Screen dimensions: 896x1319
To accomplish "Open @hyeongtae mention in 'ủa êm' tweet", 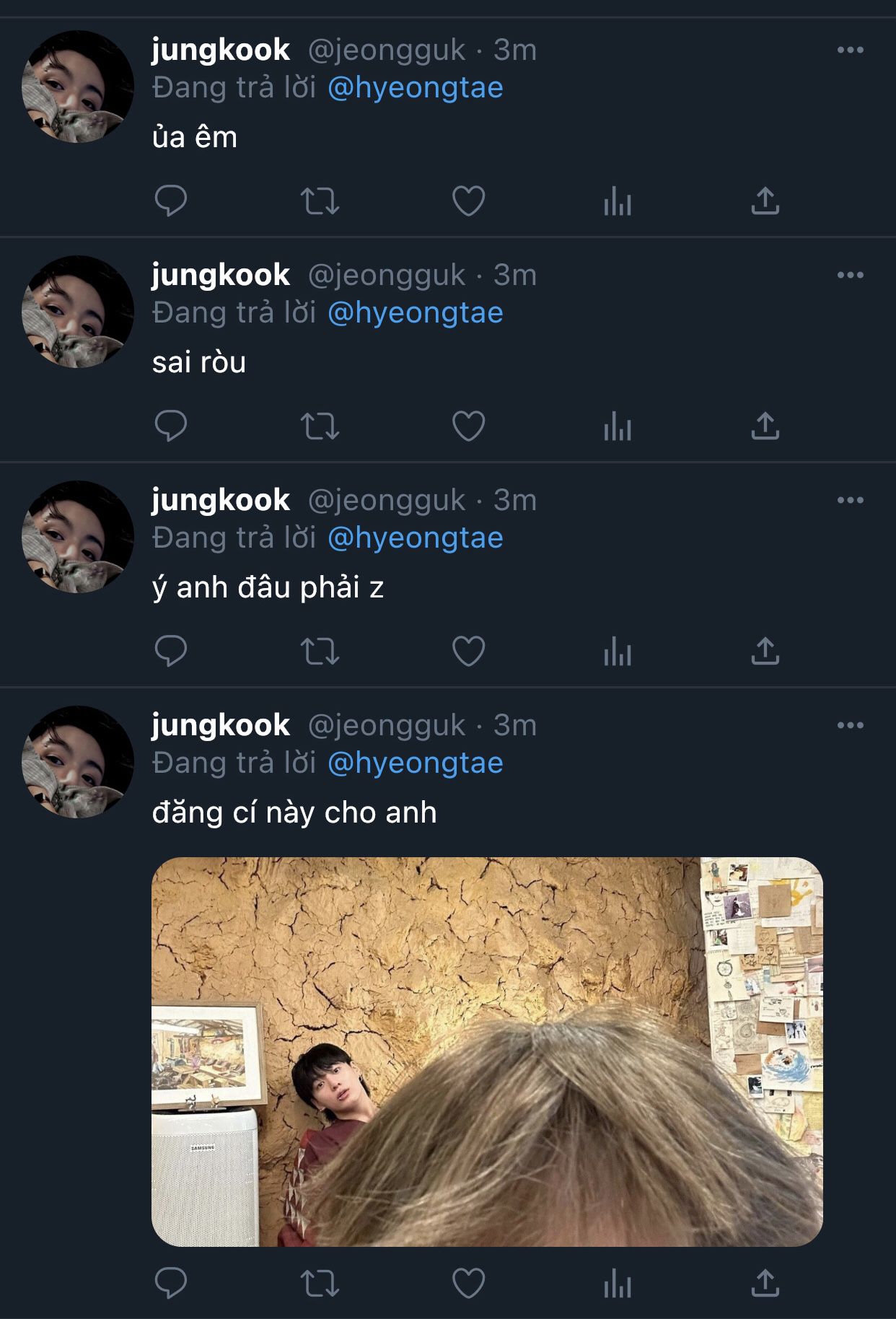I will pos(415,88).
